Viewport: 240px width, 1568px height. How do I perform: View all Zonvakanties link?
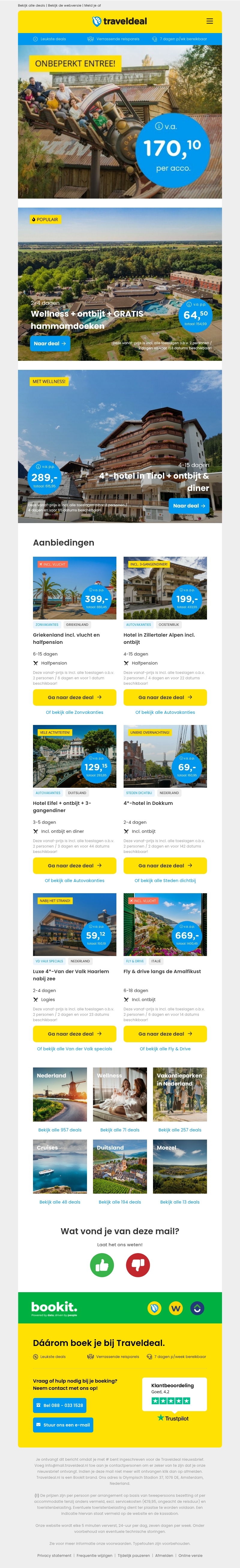(x=74, y=712)
